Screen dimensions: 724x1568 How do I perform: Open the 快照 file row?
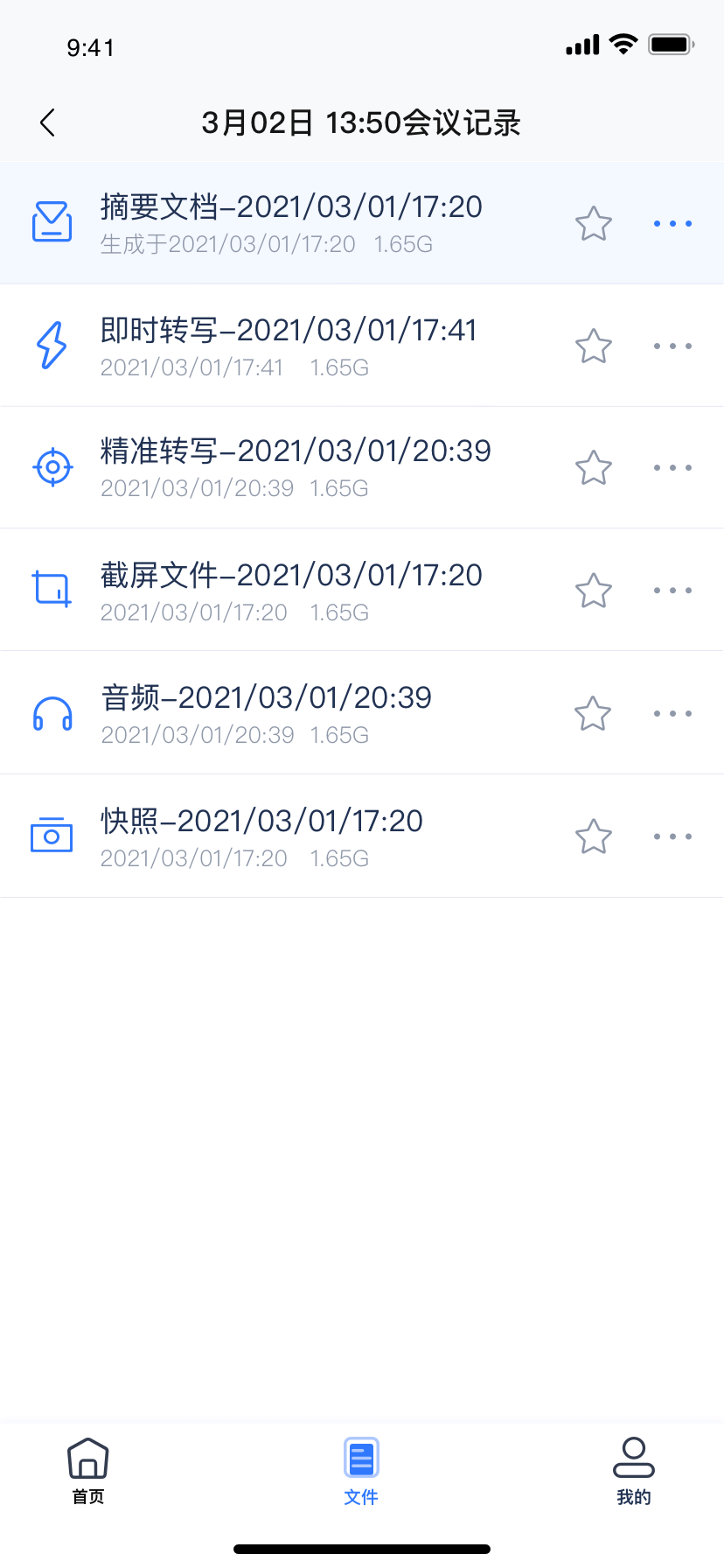(x=362, y=836)
